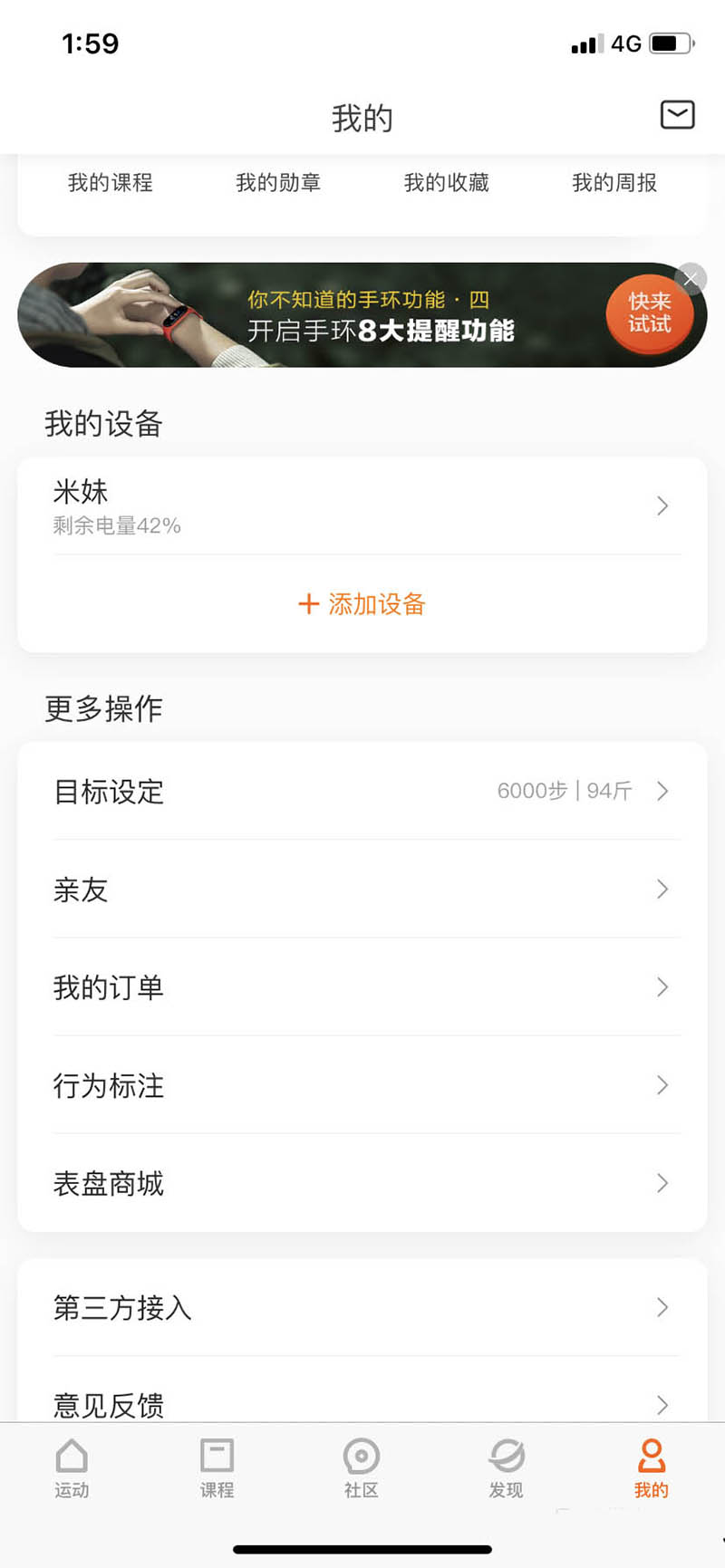Switch to the 社区 tab
The width and height of the screenshot is (725, 1568).
(362, 1467)
